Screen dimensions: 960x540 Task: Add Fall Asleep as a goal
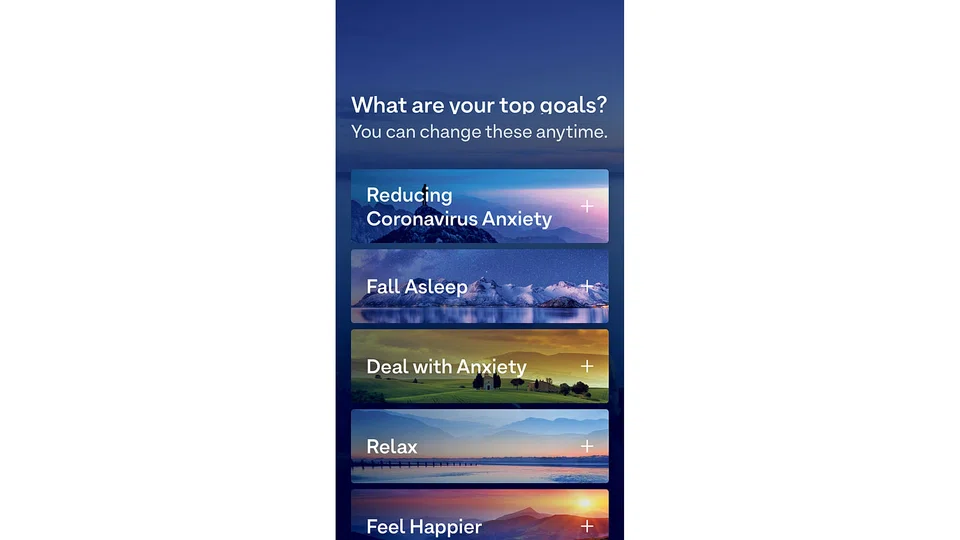pos(587,287)
